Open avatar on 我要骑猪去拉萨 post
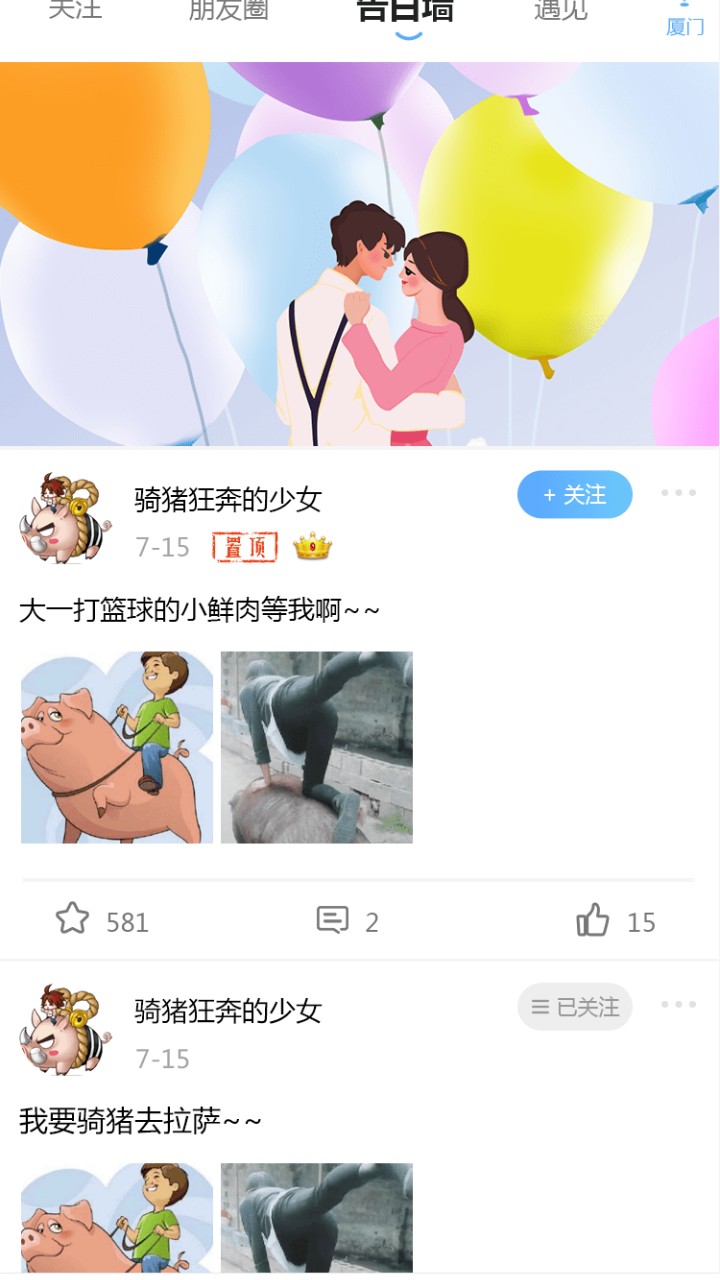 (66, 1030)
